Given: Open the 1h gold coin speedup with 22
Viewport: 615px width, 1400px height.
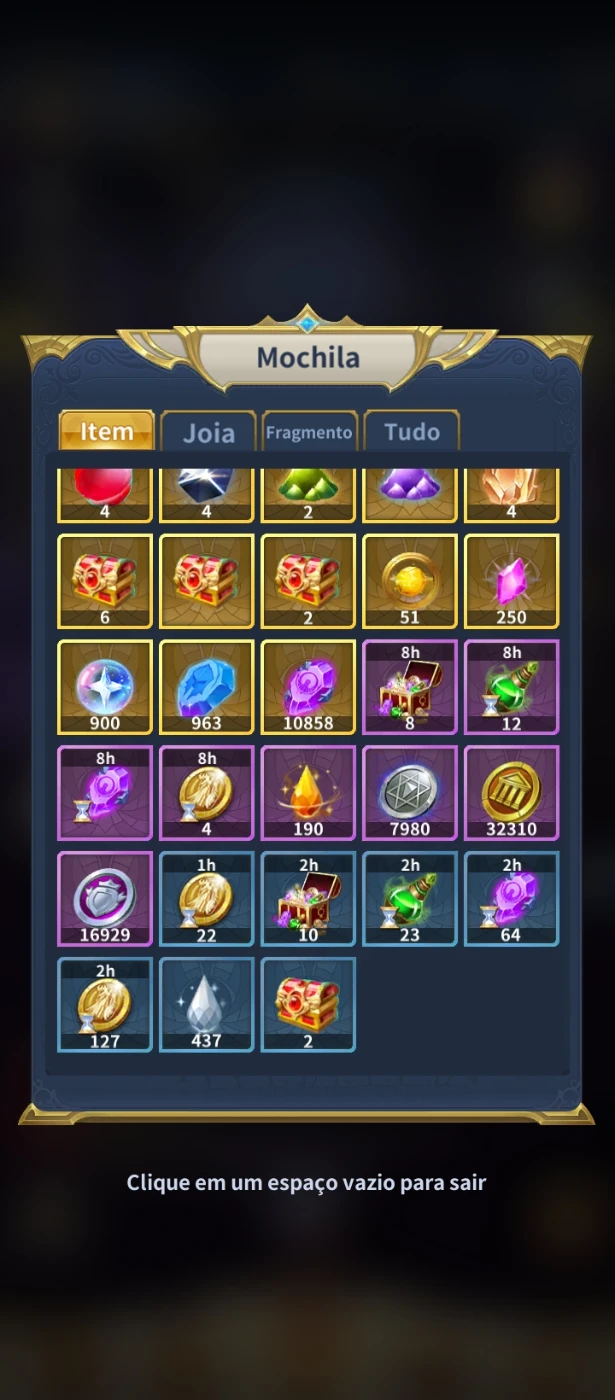Looking at the screenshot, I should 207,898.
